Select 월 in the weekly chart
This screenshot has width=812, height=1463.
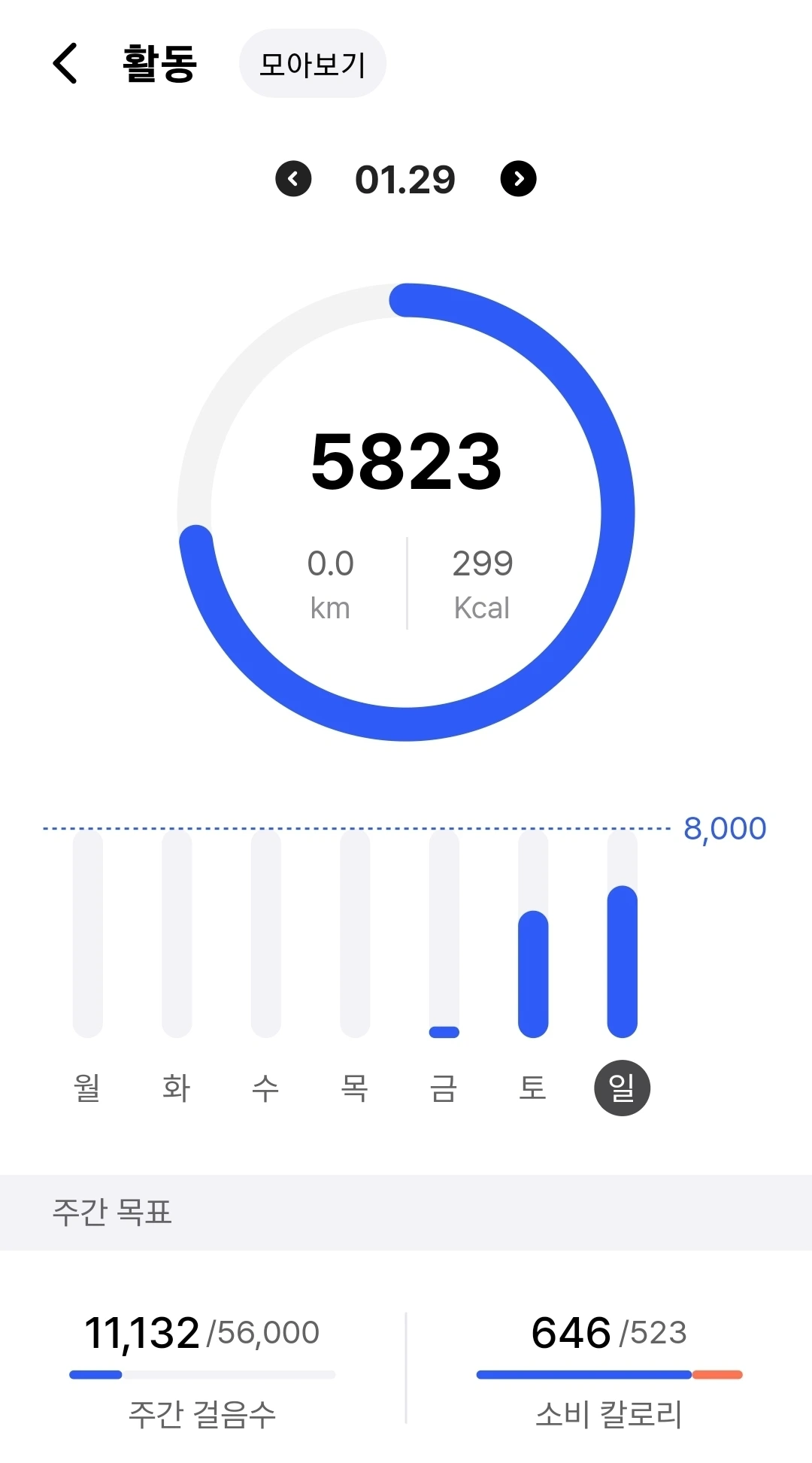click(88, 1088)
